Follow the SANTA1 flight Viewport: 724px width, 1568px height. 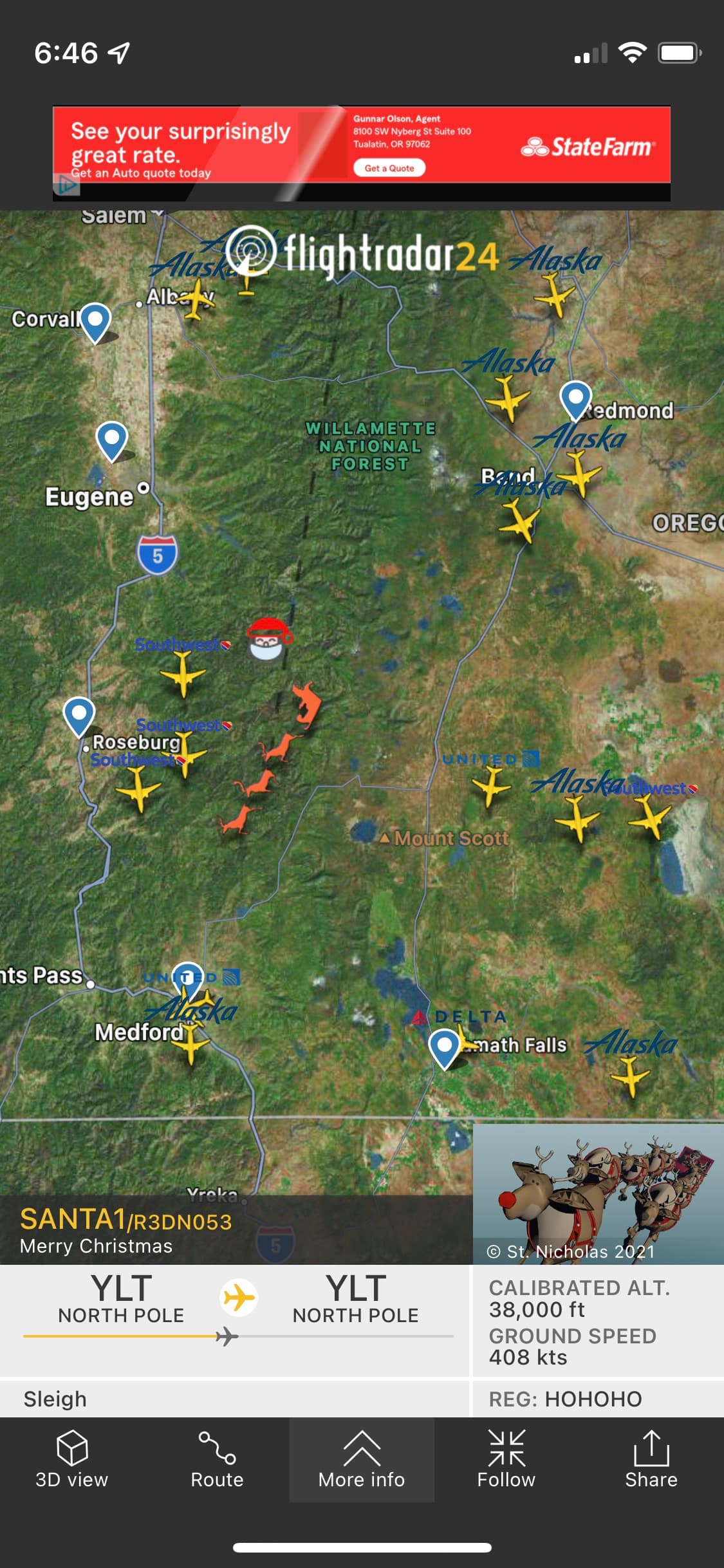(506, 1459)
